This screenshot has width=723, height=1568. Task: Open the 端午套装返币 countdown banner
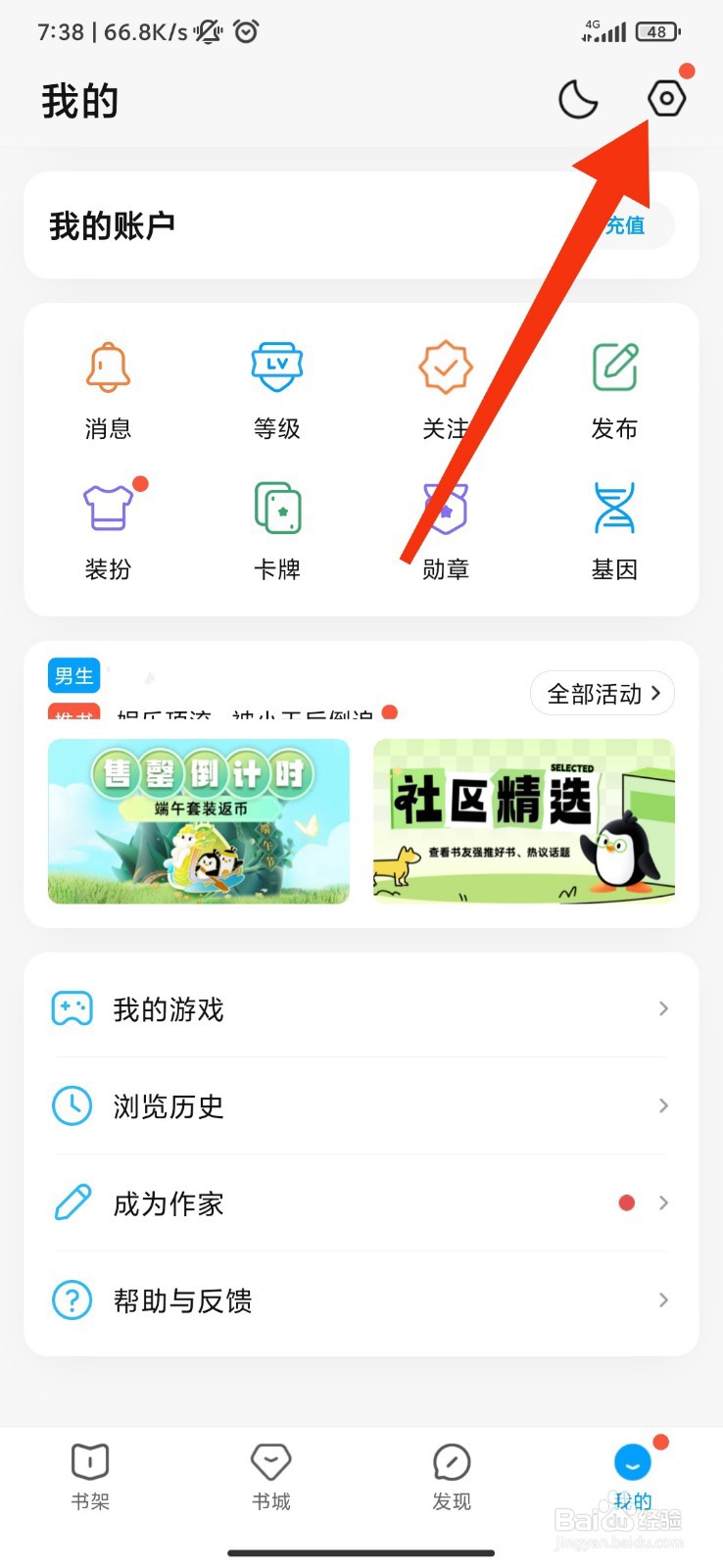(x=198, y=821)
